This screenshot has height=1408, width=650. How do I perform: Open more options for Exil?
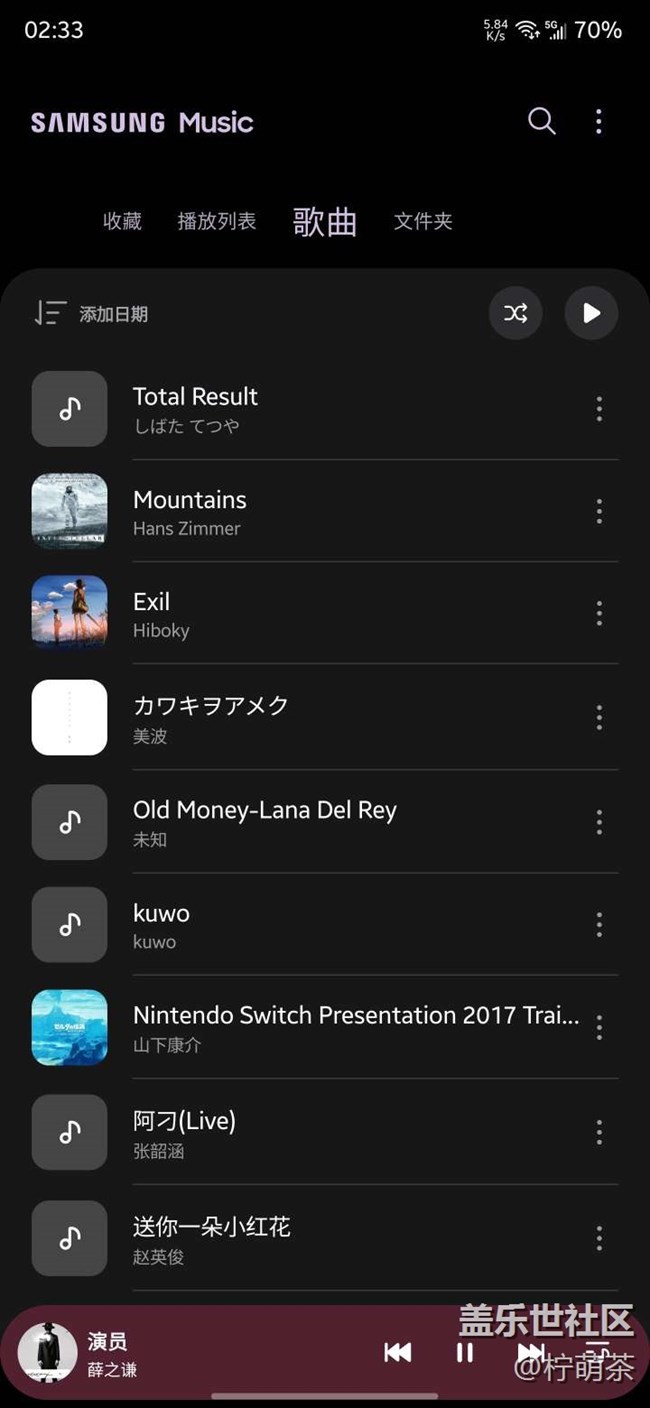(x=599, y=614)
